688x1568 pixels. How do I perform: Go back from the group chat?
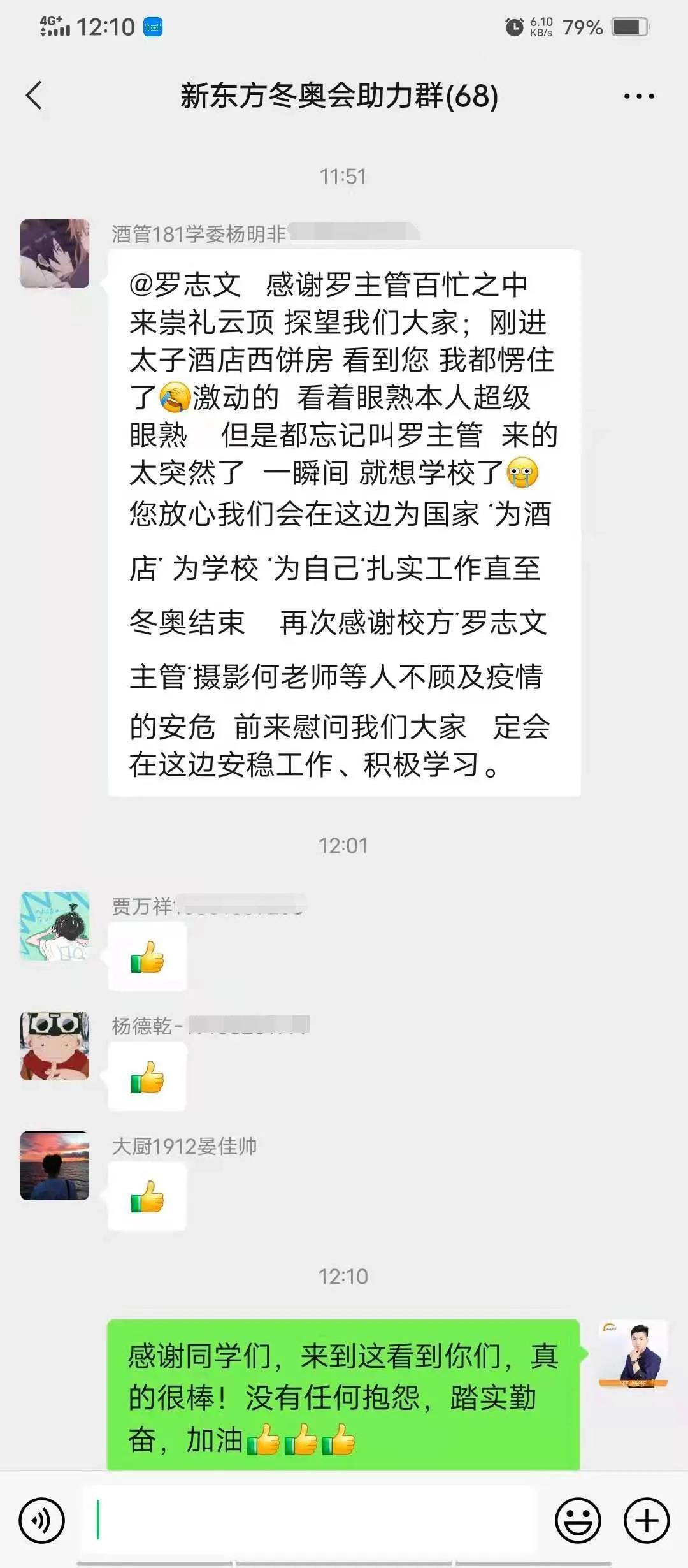(x=34, y=96)
